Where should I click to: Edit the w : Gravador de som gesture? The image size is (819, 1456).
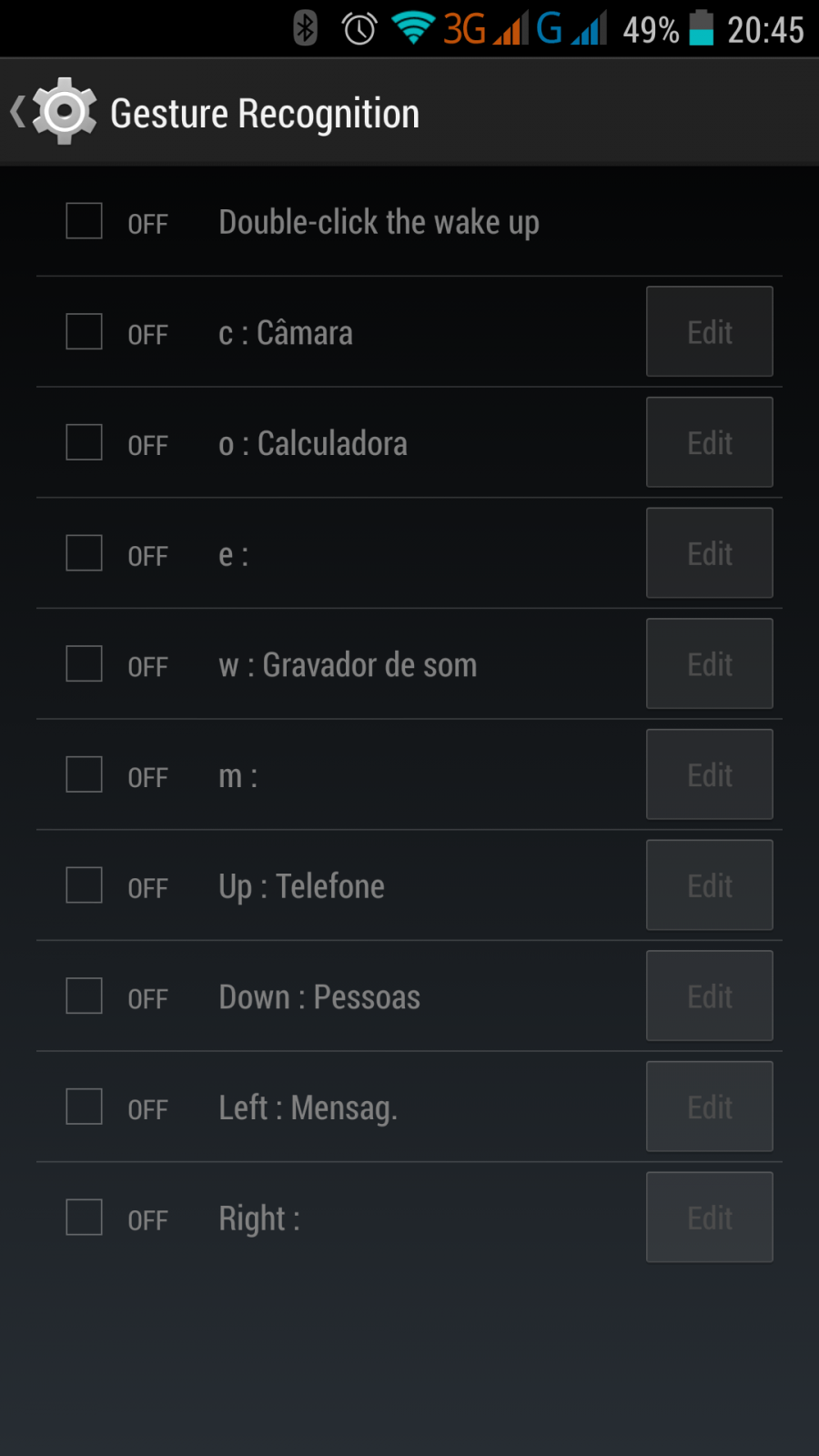710,663
